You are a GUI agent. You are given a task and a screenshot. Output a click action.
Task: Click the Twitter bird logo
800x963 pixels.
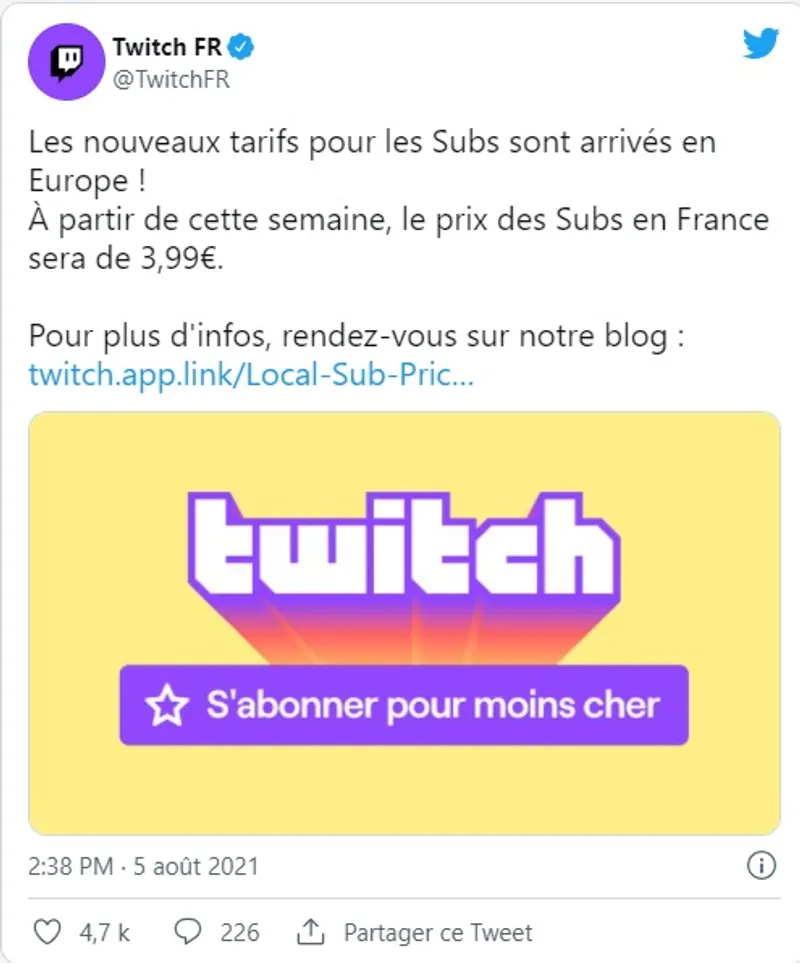click(x=761, y=43)
